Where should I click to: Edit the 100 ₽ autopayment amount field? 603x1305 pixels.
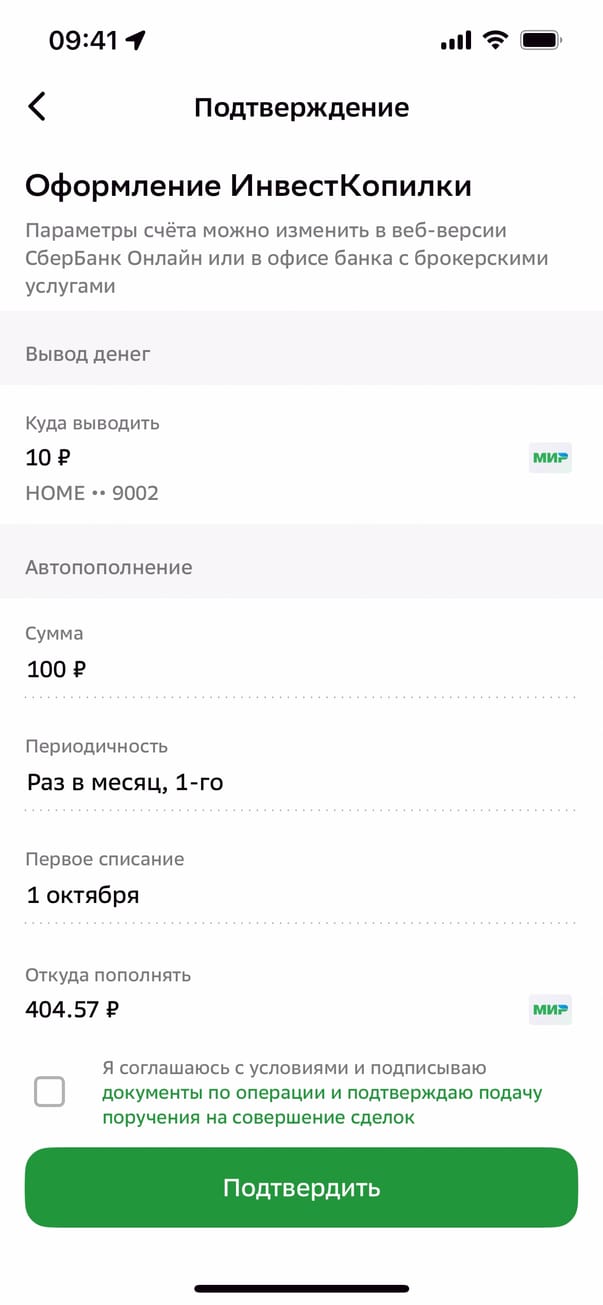[x=300, y=669]
